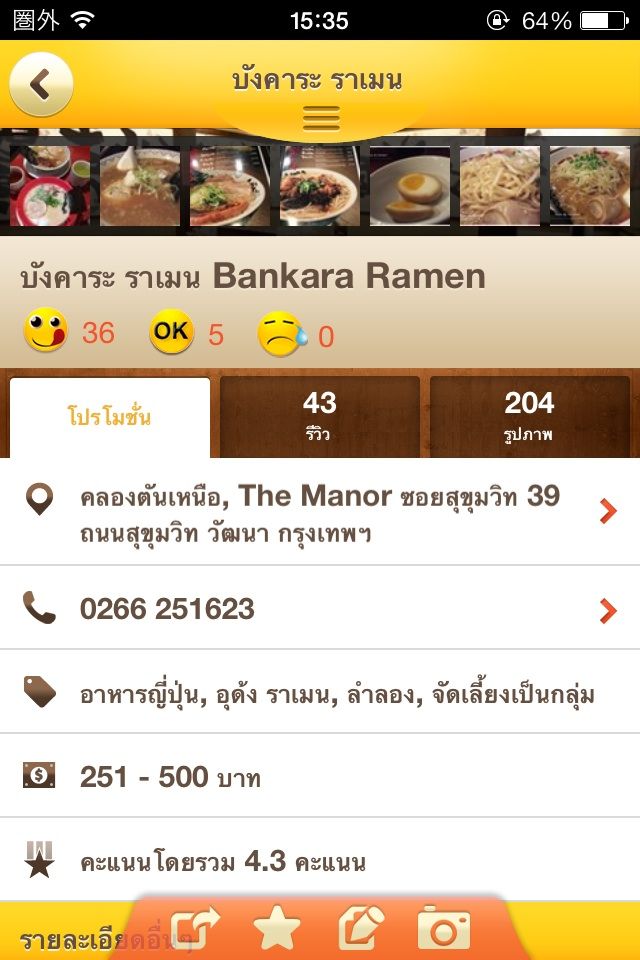The height and width of the screenshot is (960, 640).
Task: Add a photo with the camera icon
Action: [444, 929]
